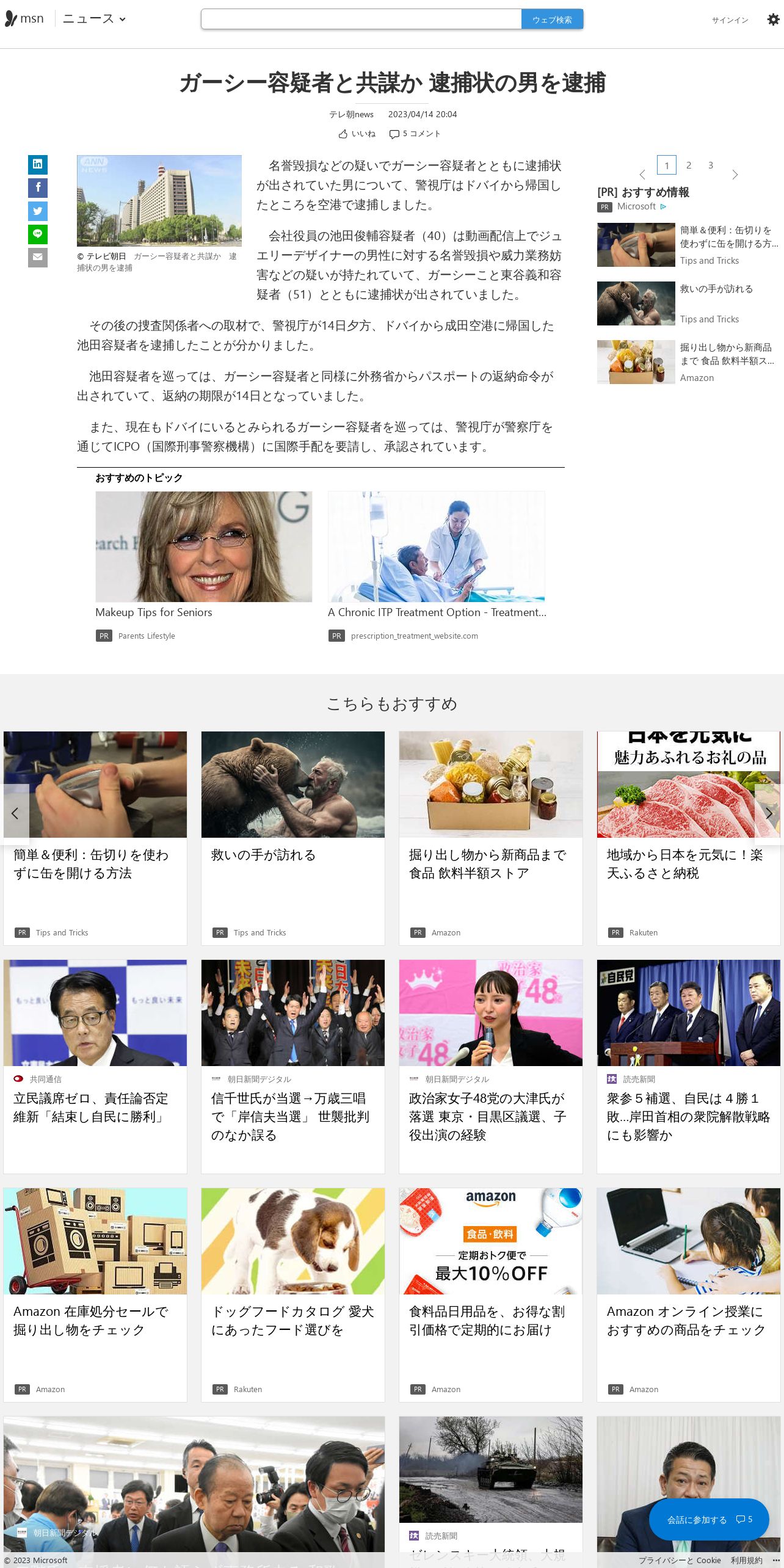Expand the ニュース dropdown menu

[x=95, y=19]
